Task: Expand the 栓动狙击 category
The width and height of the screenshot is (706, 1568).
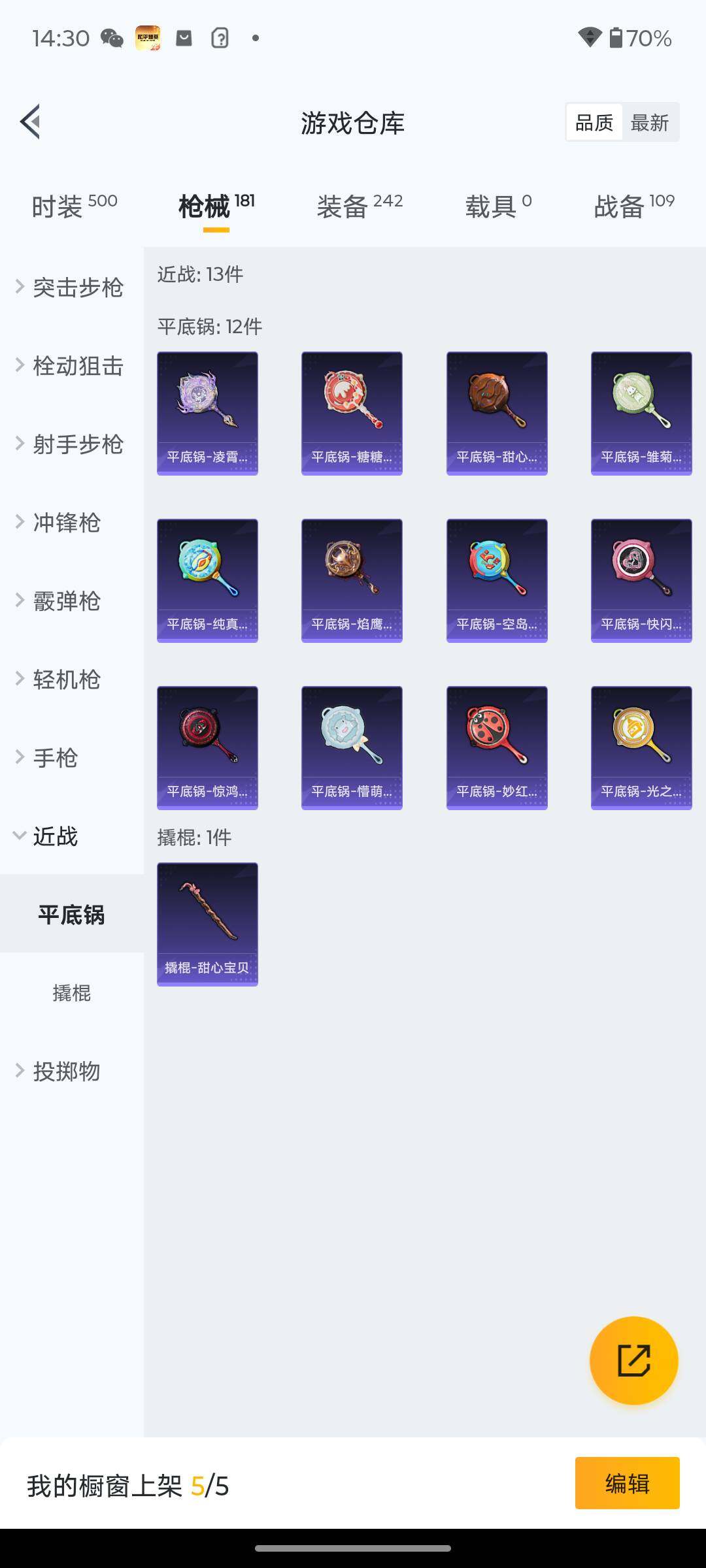Action: click(71, 366)
